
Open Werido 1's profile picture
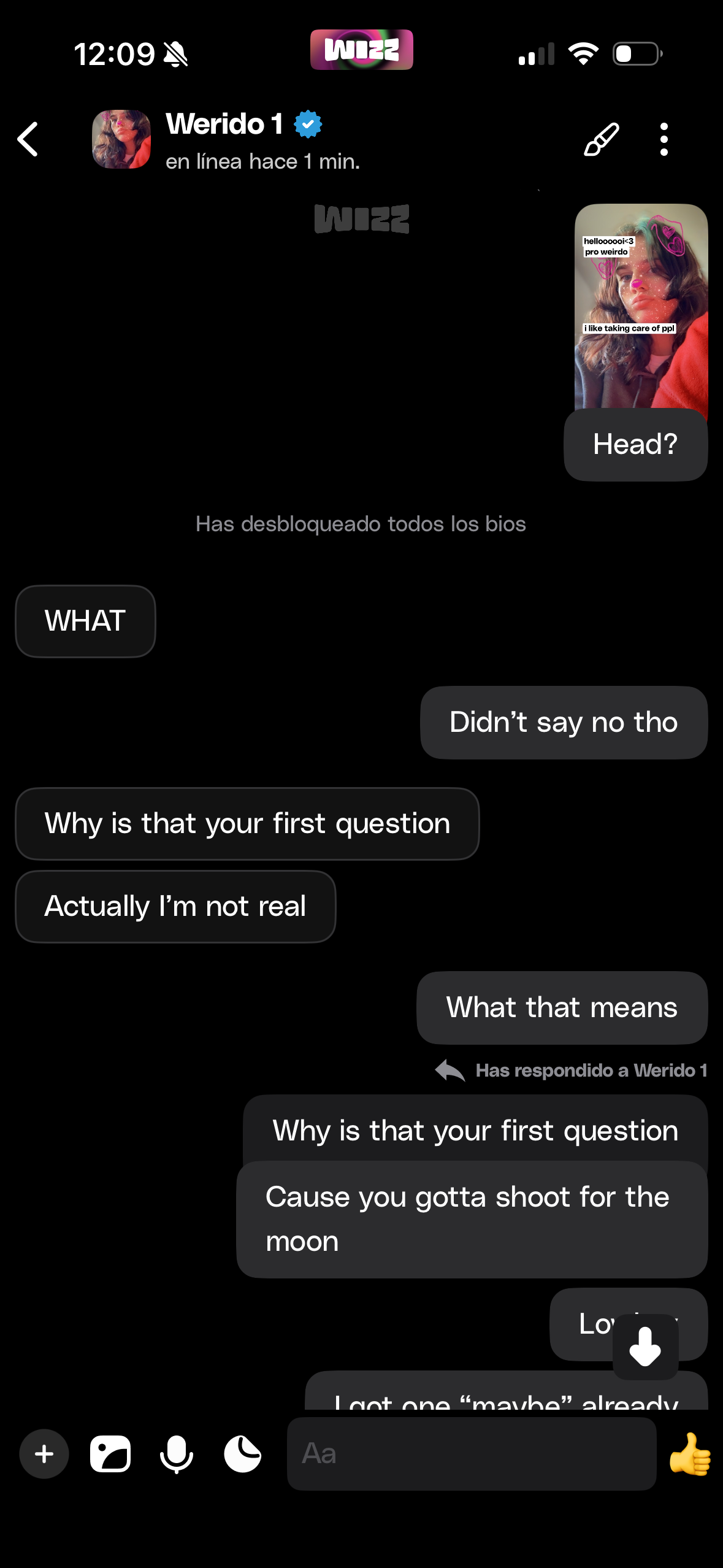(x=121, y=139)
